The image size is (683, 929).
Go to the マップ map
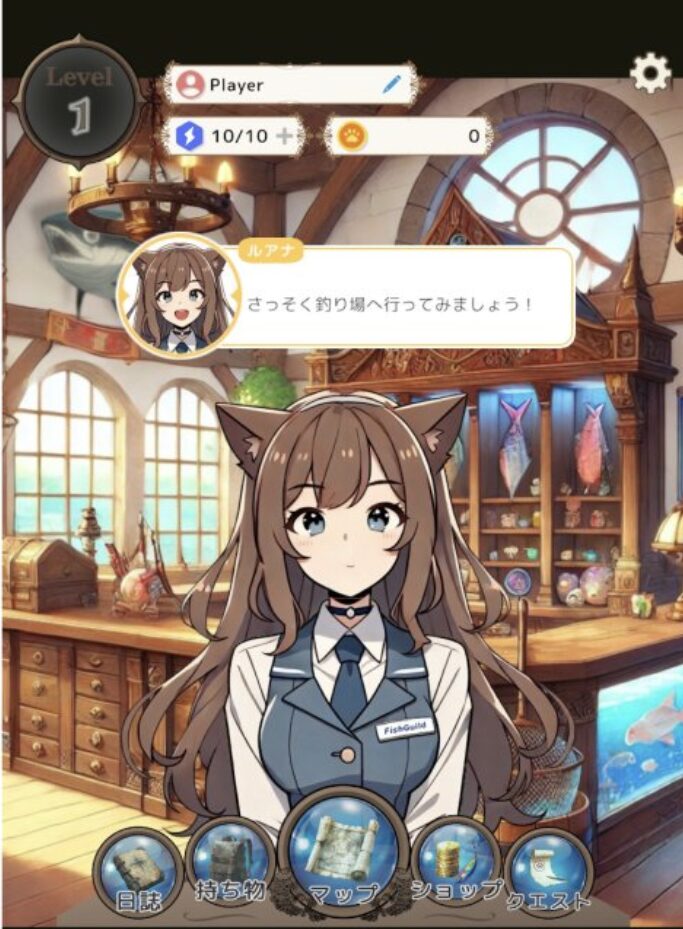coord(343,853)
